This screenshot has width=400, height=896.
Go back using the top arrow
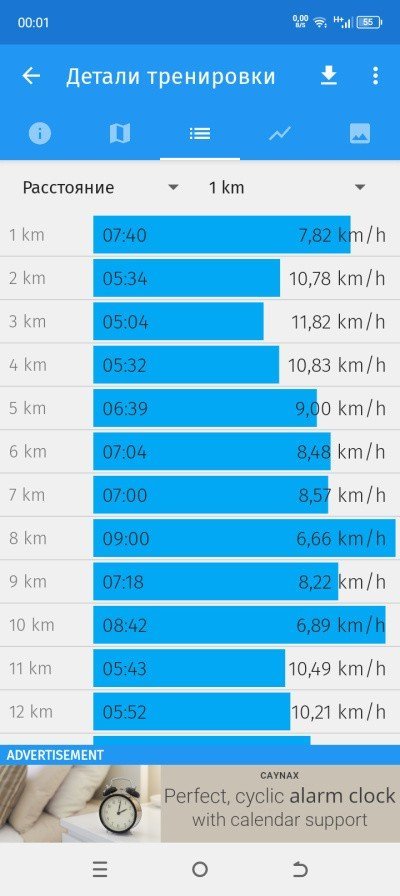[x=31, y=76]
